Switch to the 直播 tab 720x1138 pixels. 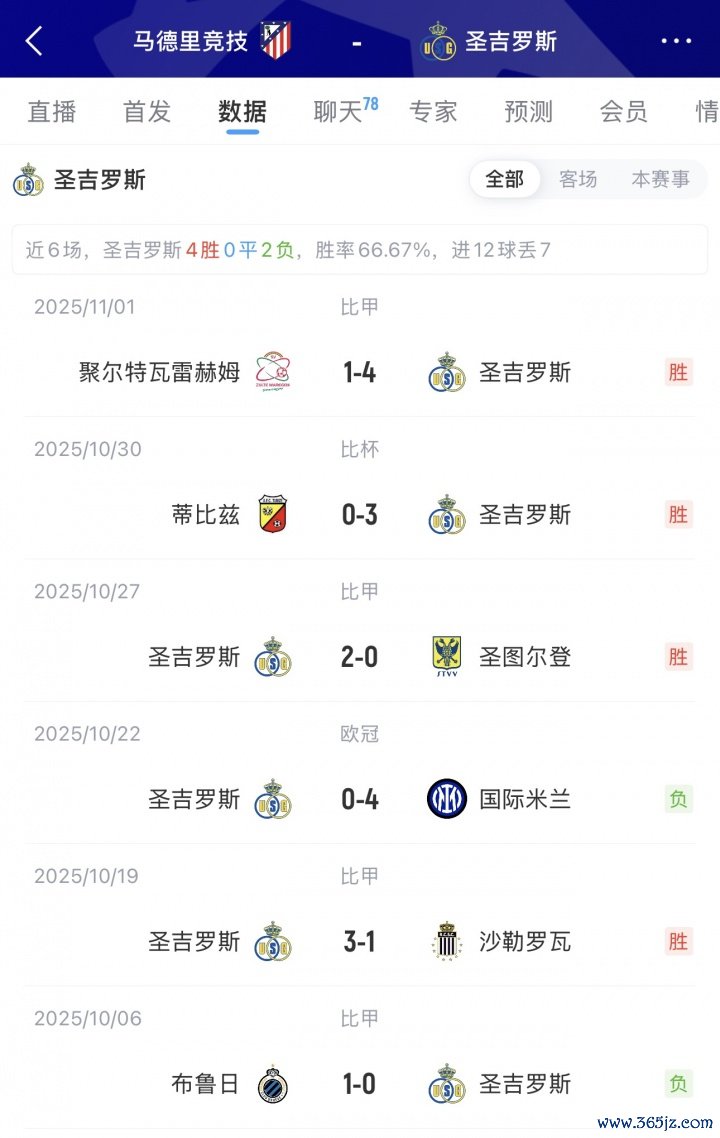point(51,111)
